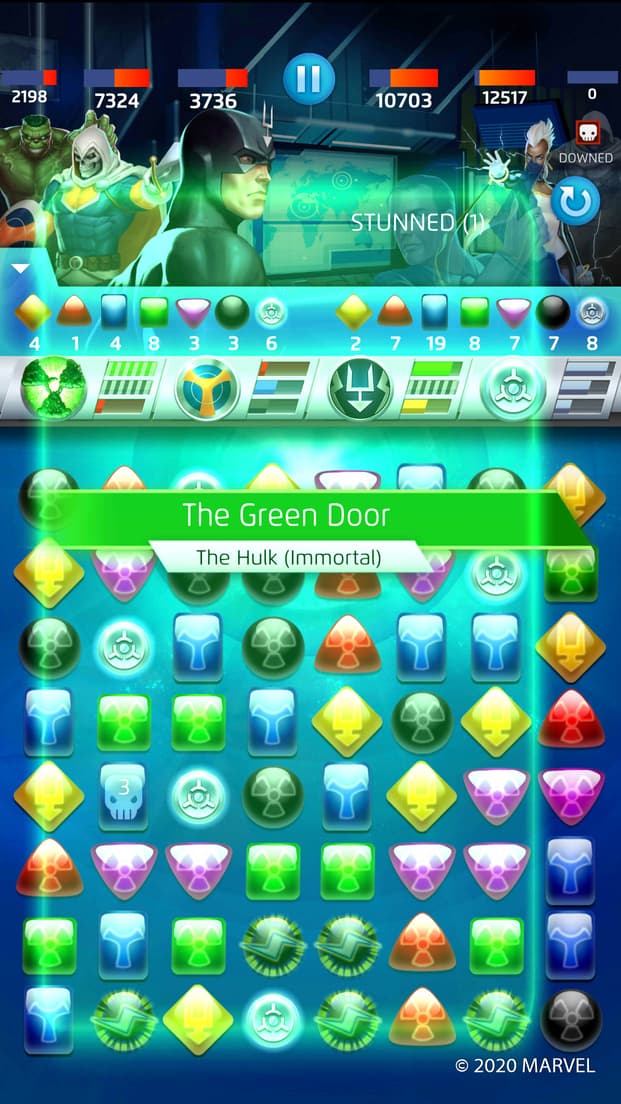Image resolution: width=621 pixels, height=1104 pixels.
Task: Select the black tile in the bottom corner
Action: 571,1020
